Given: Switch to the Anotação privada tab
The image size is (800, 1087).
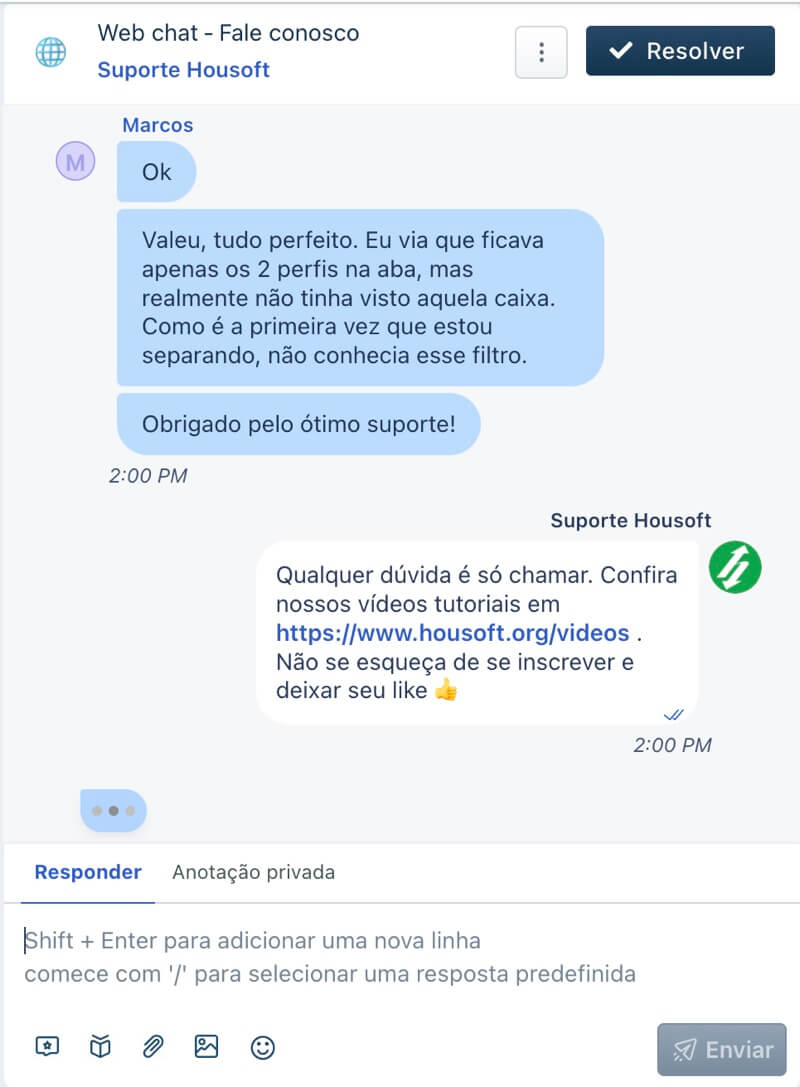Looking at the screenshot, I should [253, 872].
